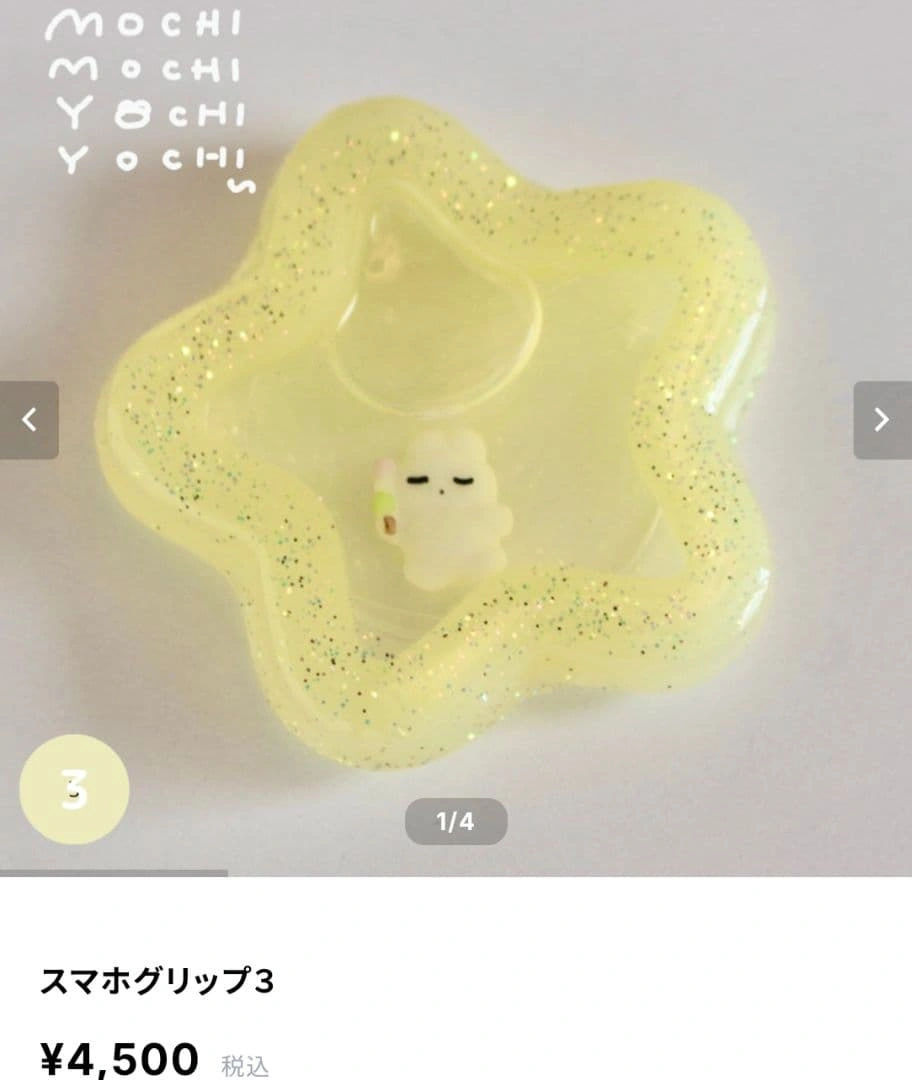Go to the previous product photo

point(29,420)
